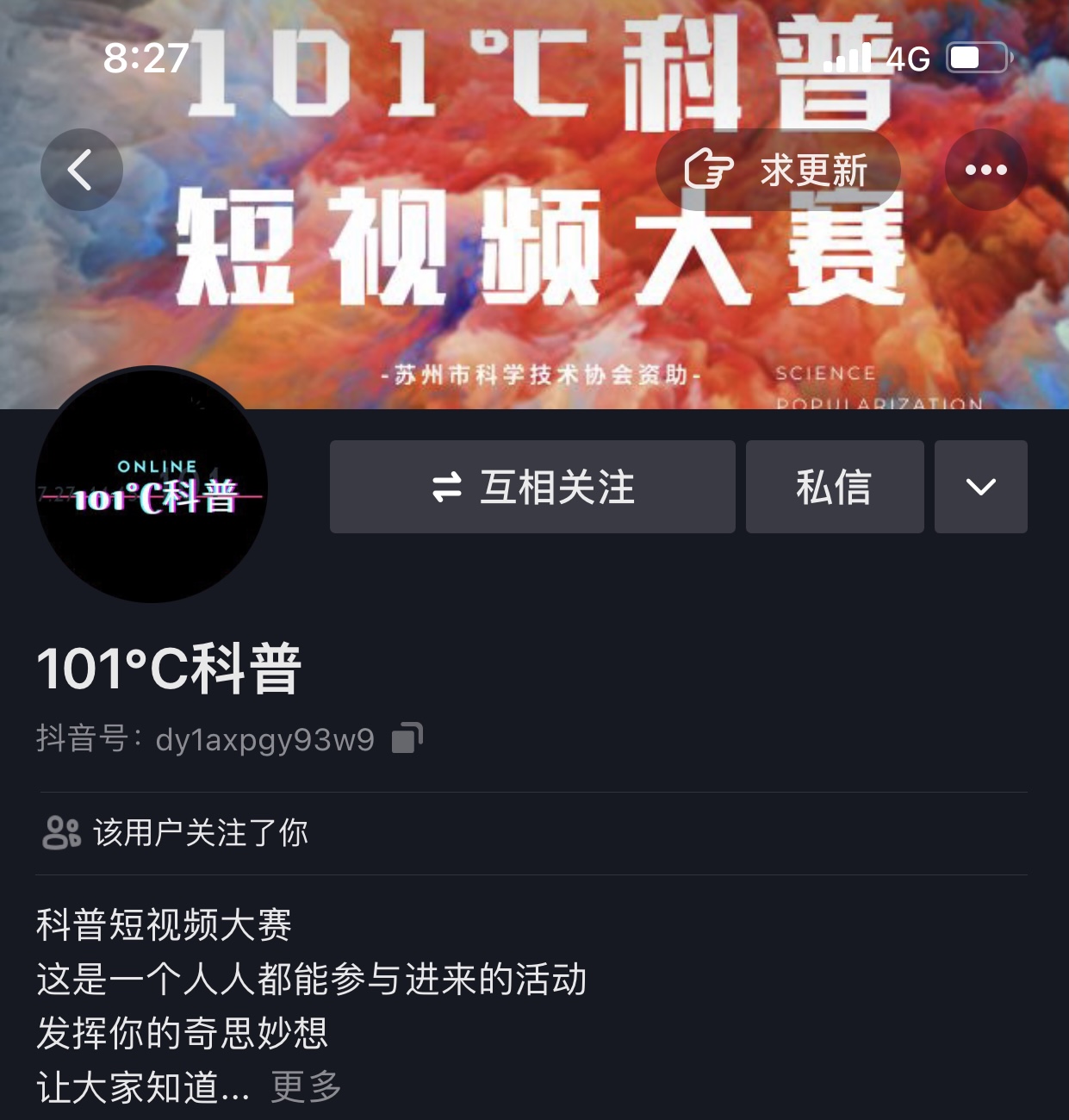Open the three-dot overflow menu
Screen dimensions: 1069x1120
pos(985,170)
